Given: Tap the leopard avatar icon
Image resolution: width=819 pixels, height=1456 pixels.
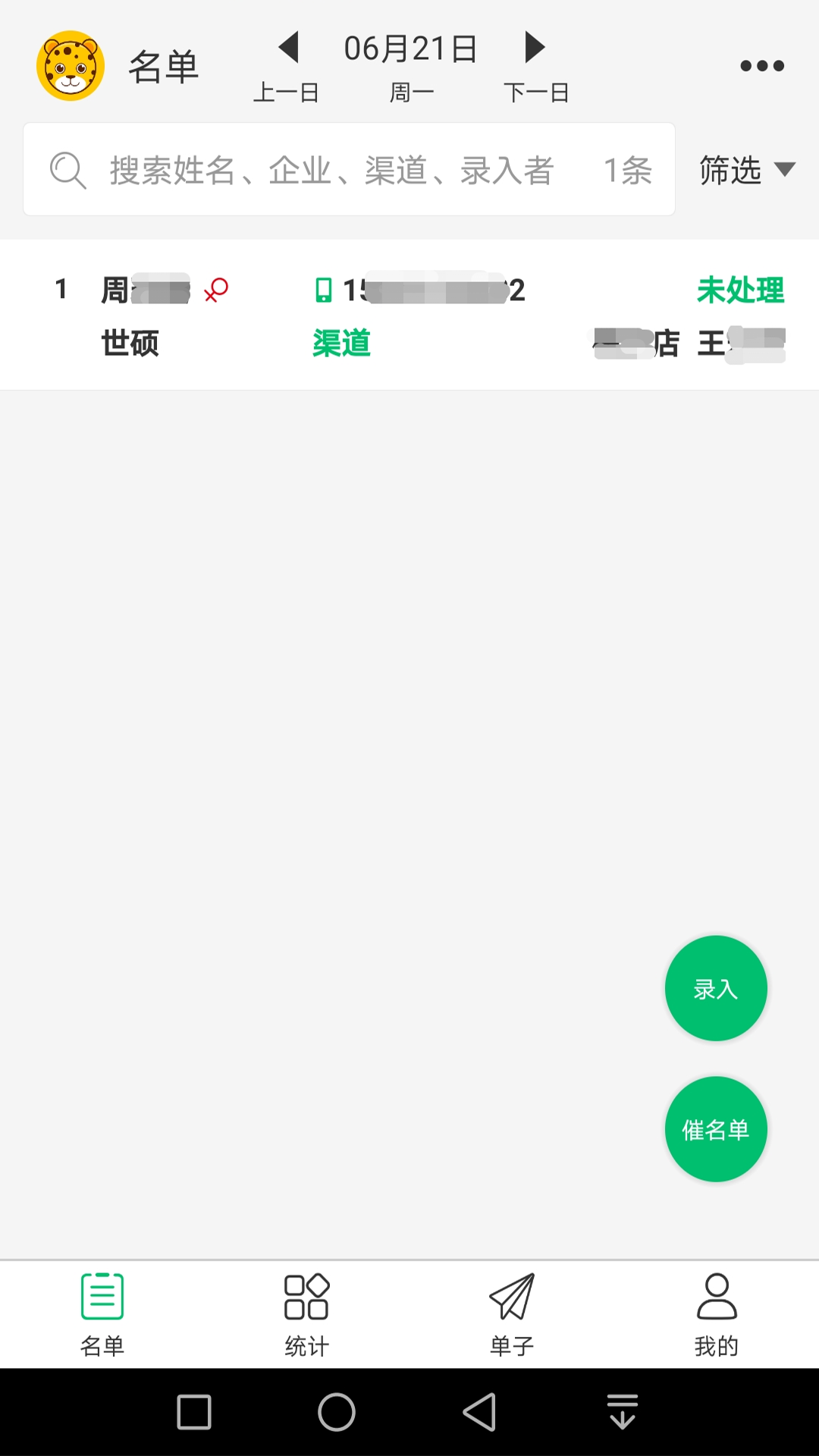Looking at the screenshot, I should click(71, 66).
